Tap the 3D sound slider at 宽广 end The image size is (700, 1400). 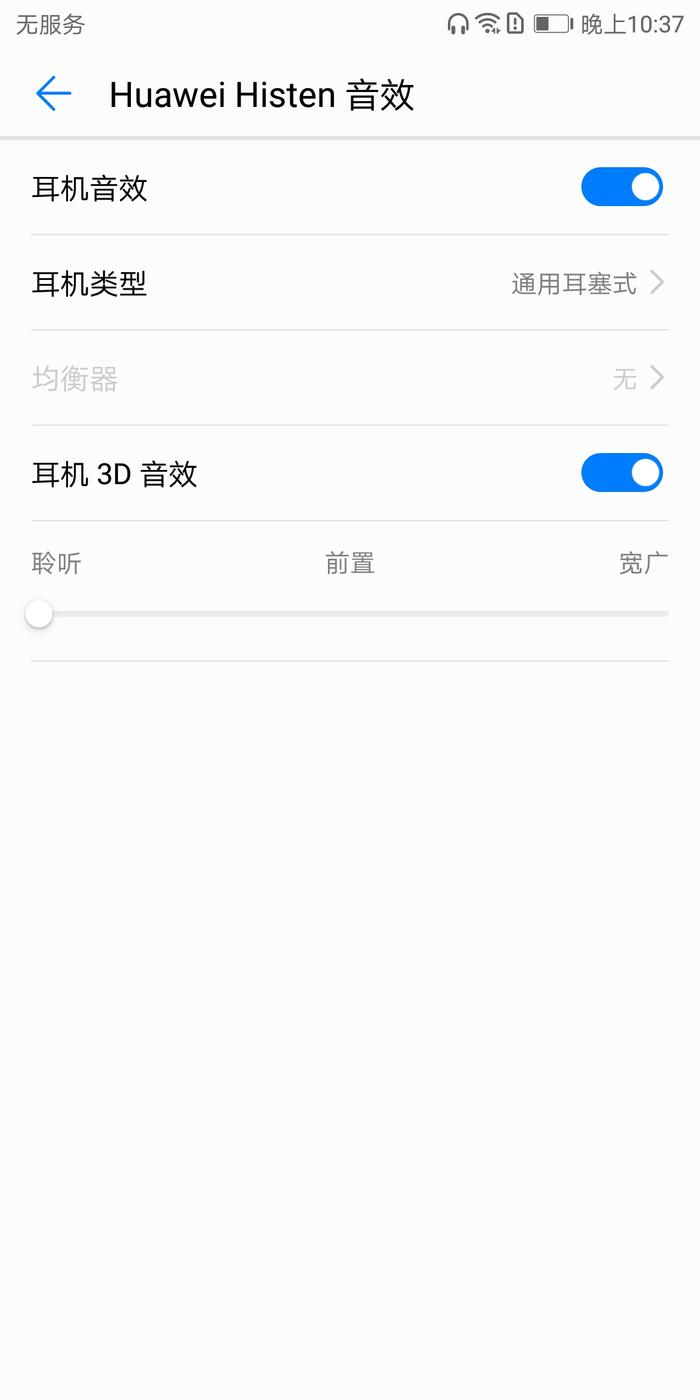tap(662, 613)
